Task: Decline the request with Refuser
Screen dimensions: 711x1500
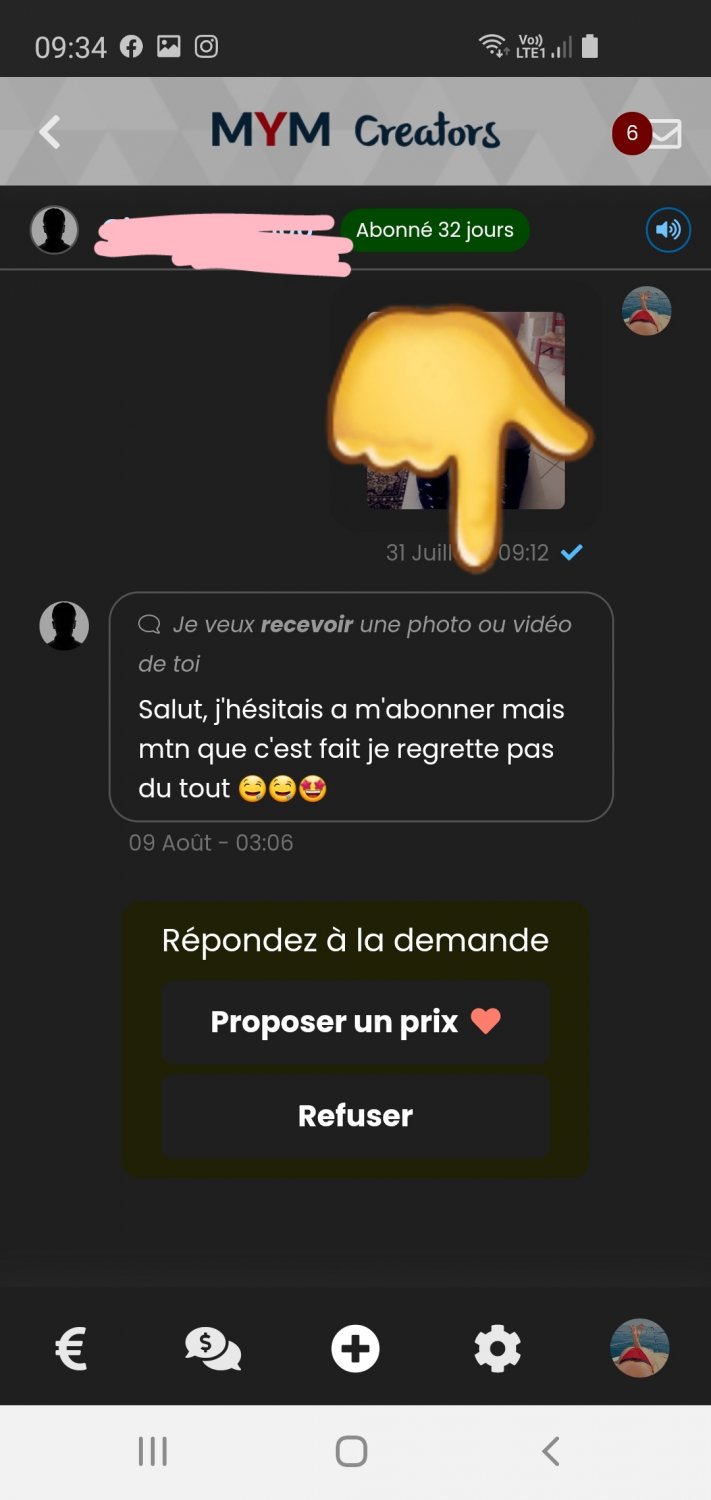Action: point(355,1116)
